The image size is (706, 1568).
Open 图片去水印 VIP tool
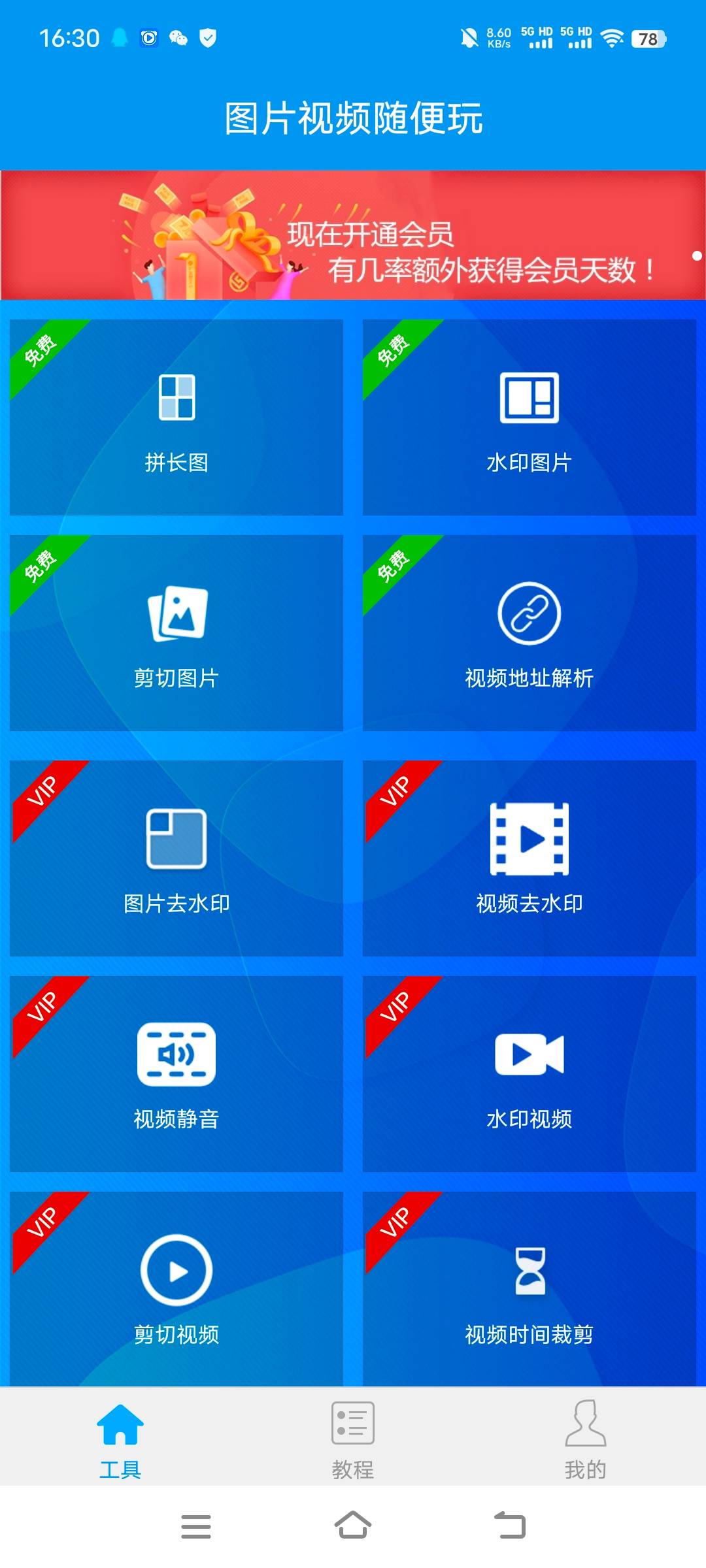click(176, 858)
